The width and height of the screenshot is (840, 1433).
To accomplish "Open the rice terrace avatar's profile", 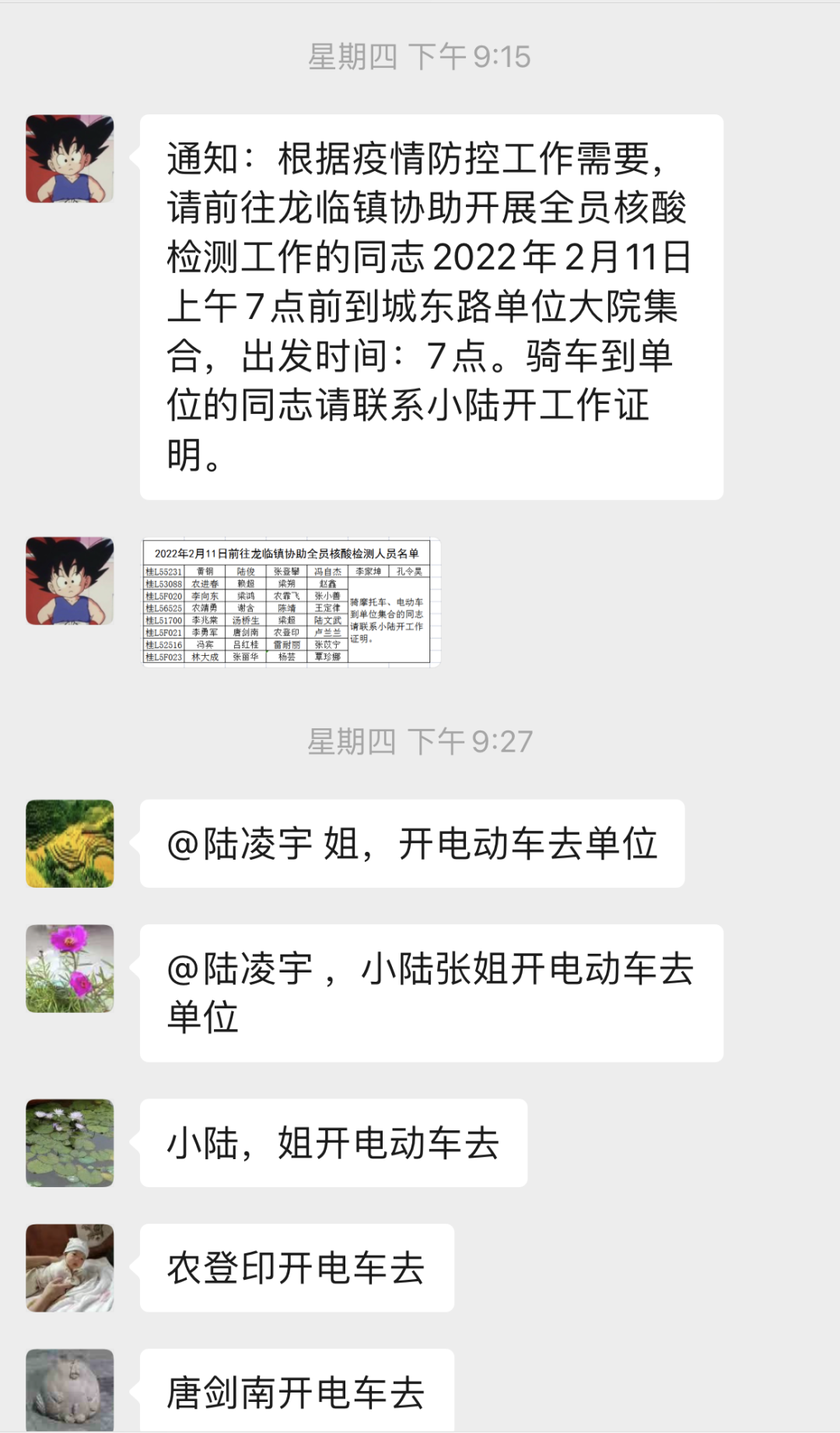I will point(70,844).
